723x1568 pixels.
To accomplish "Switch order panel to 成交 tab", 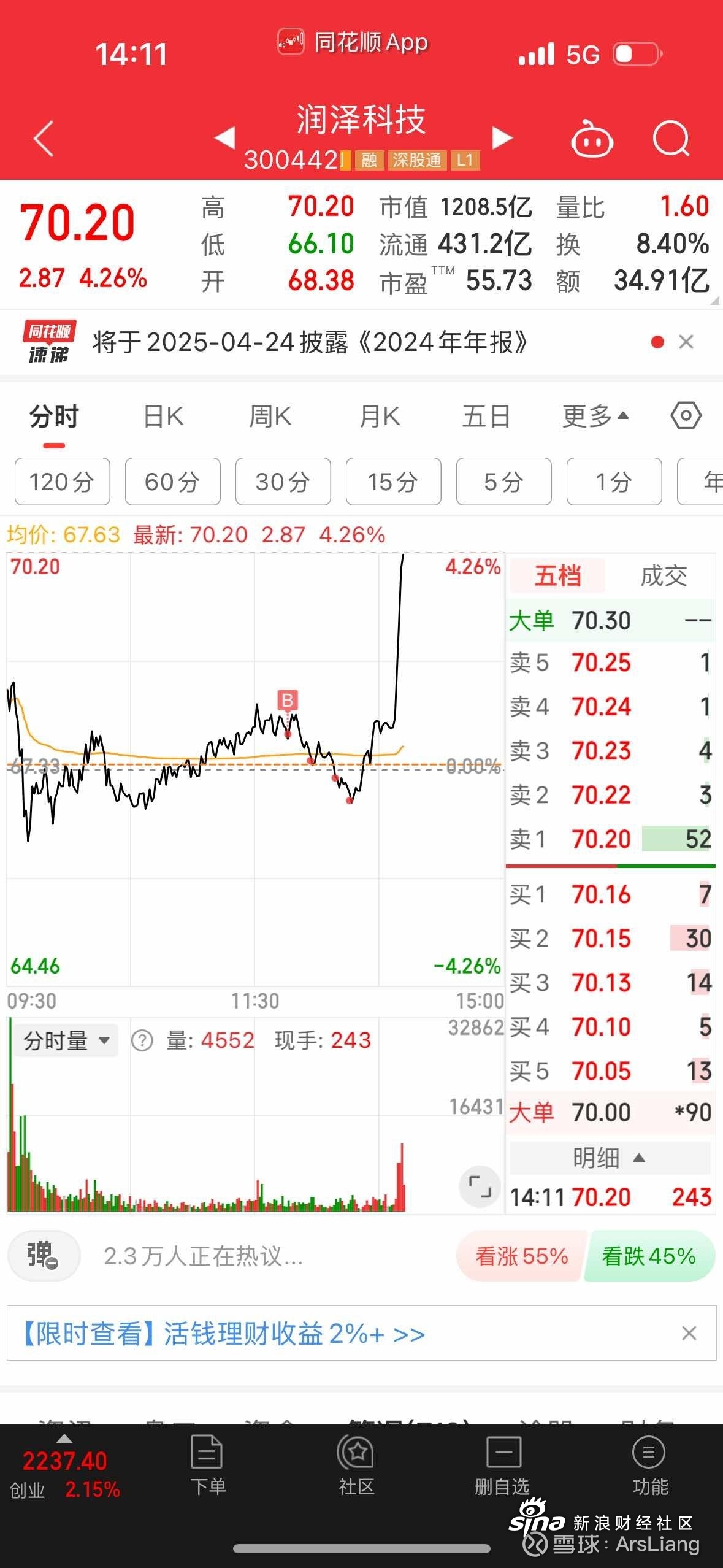I will coord(664,576).
